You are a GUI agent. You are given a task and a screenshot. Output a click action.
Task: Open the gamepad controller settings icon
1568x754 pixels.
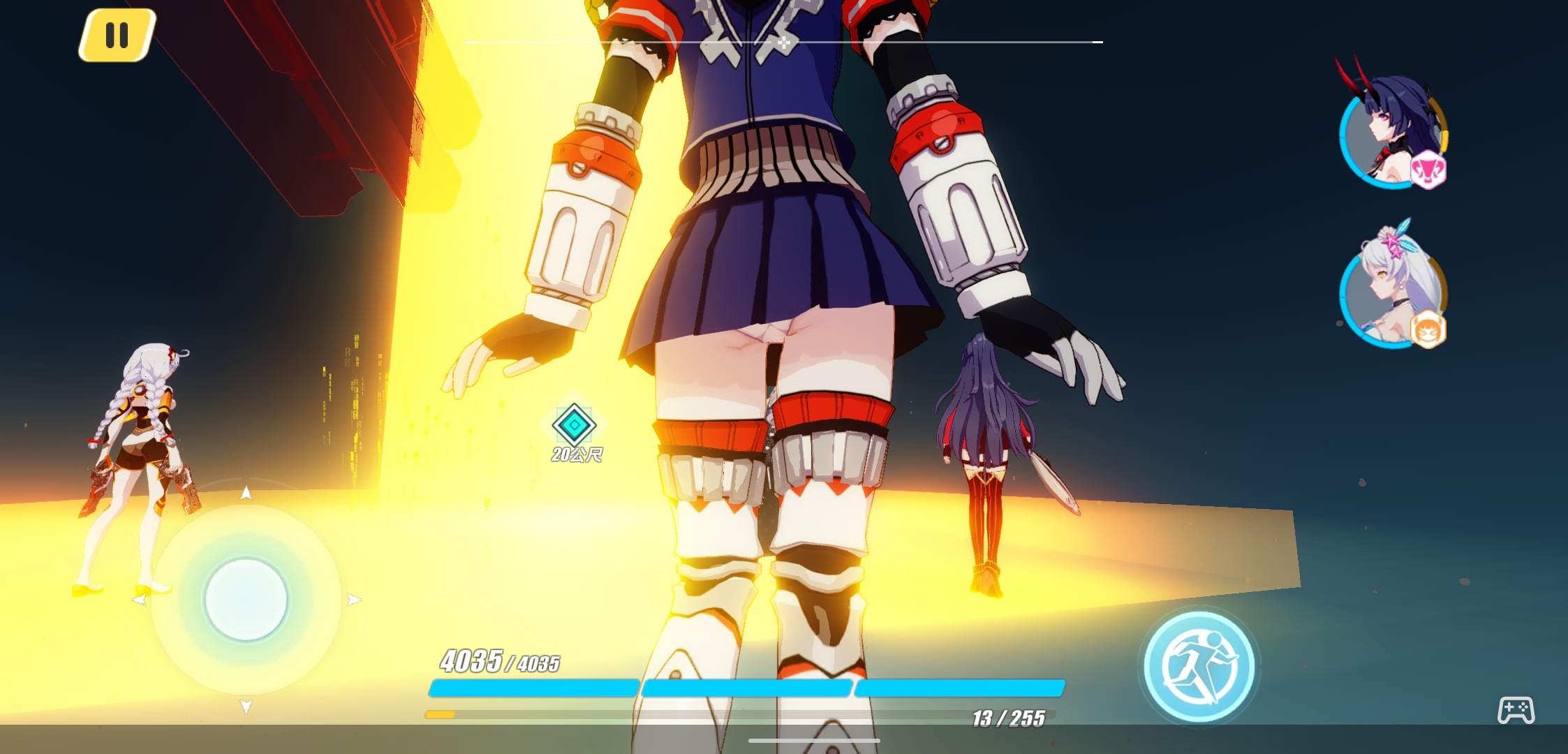[1515, 711]
